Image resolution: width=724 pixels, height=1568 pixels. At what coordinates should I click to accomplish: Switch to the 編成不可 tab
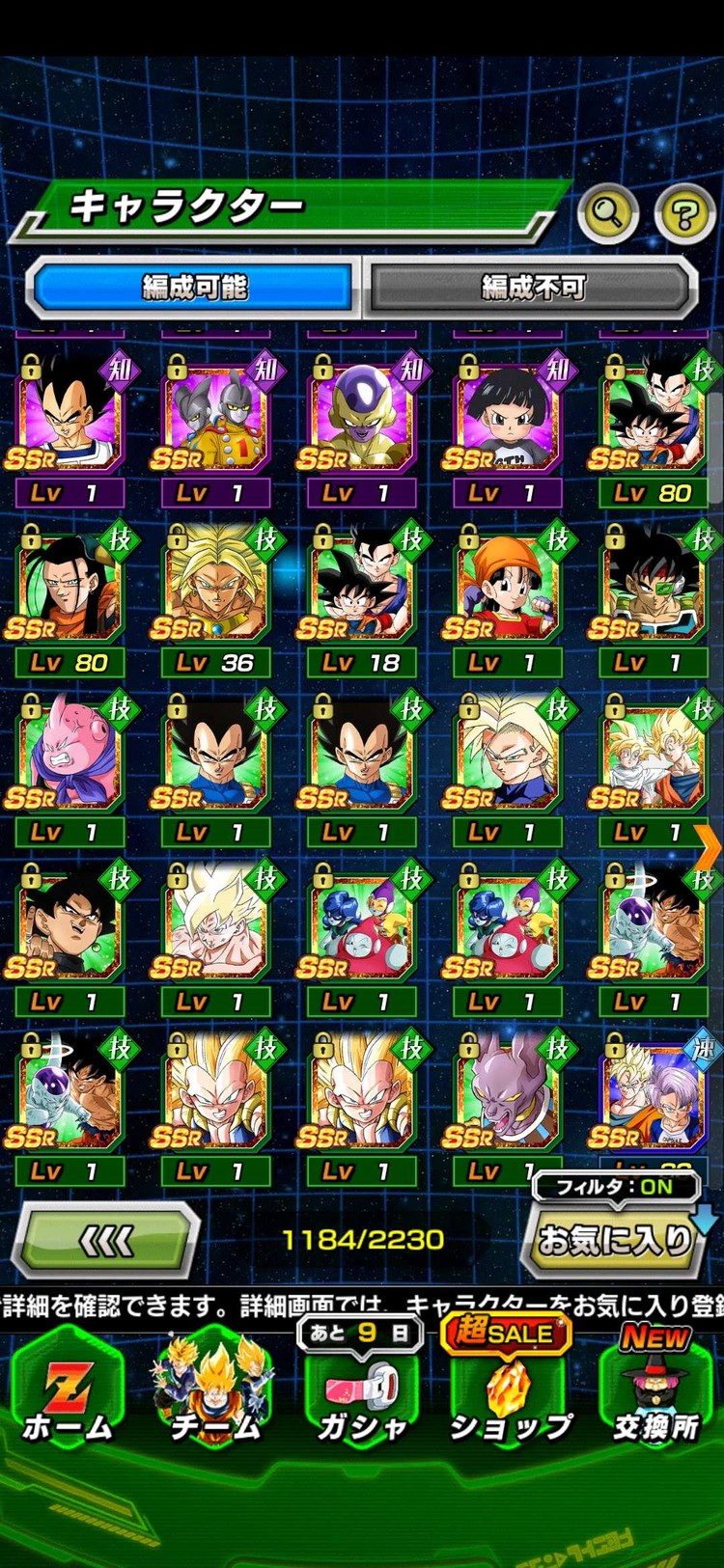pyautogui.click(x=533, y=287)
